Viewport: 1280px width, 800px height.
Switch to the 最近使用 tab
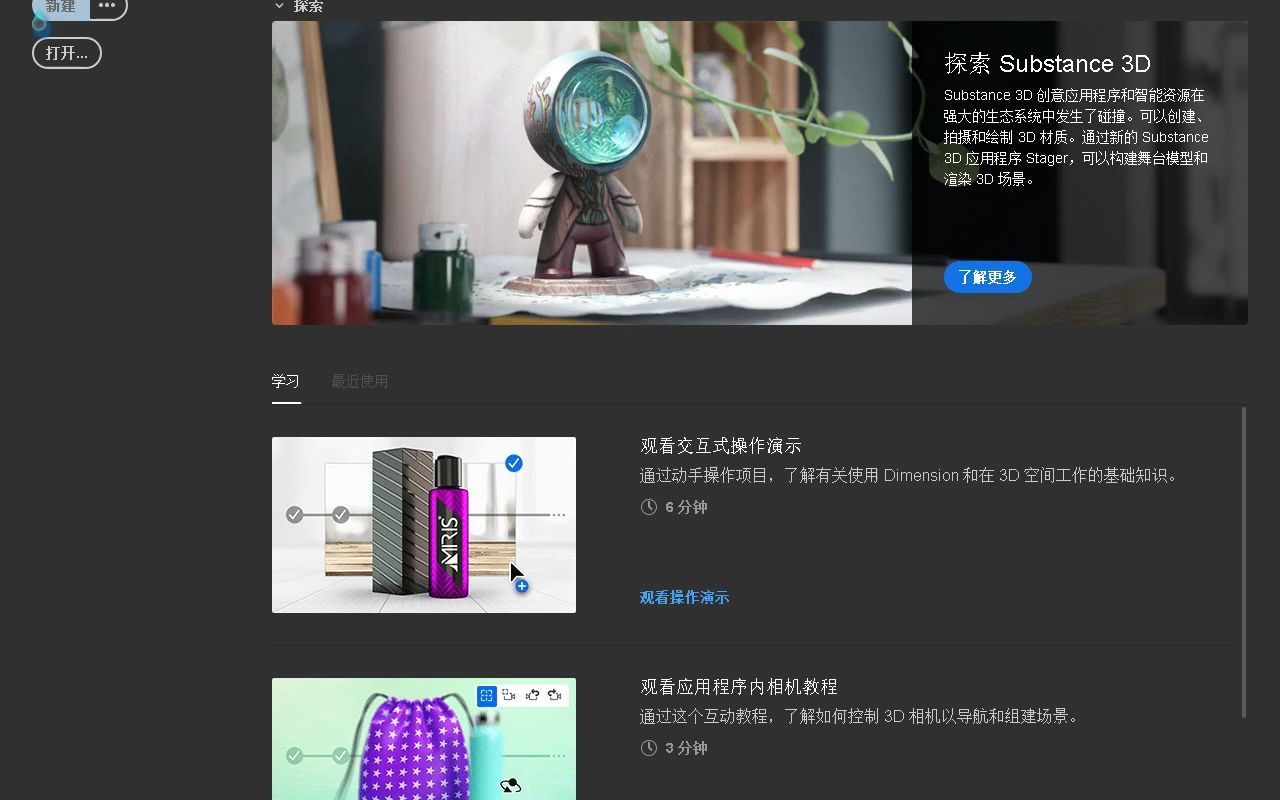(359, 381)
